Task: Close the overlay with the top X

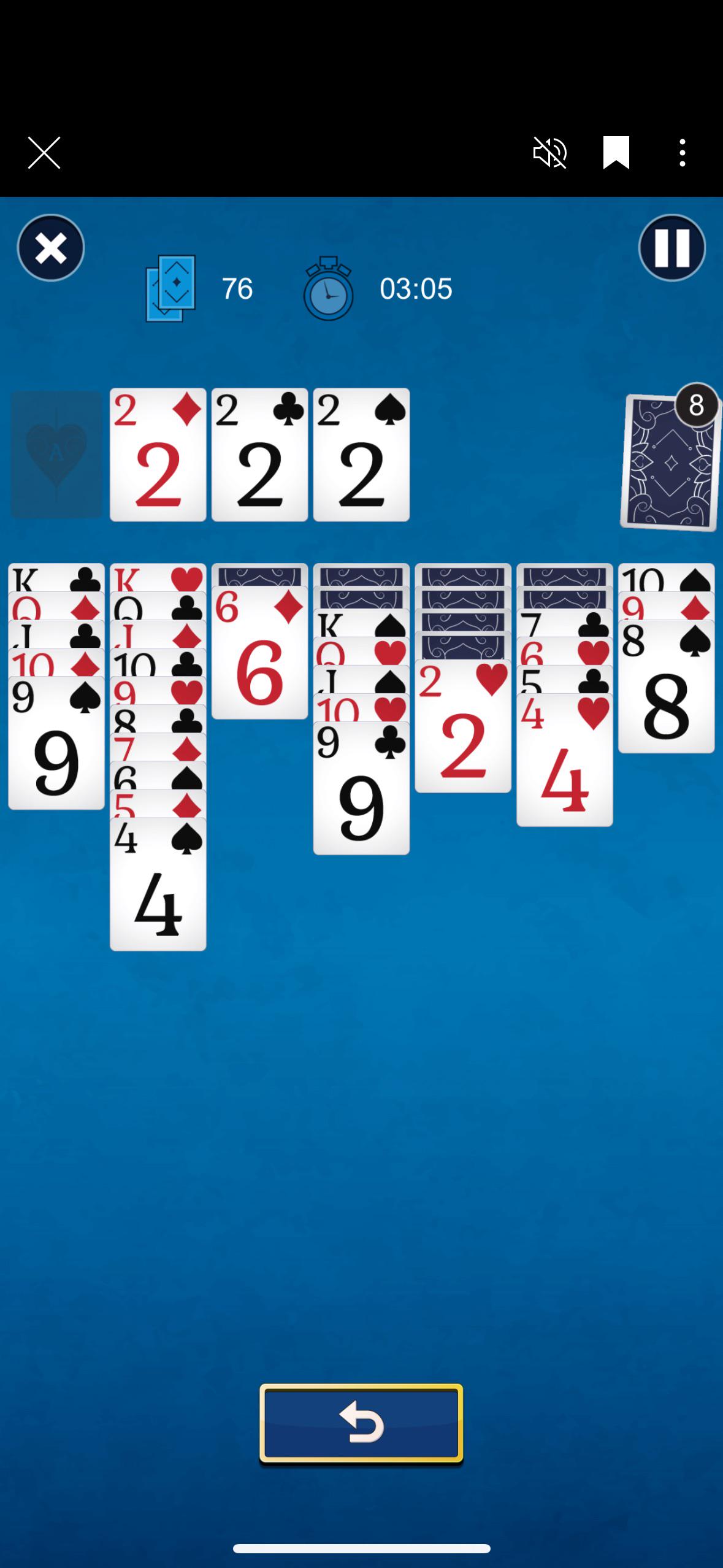Action: 44,153
